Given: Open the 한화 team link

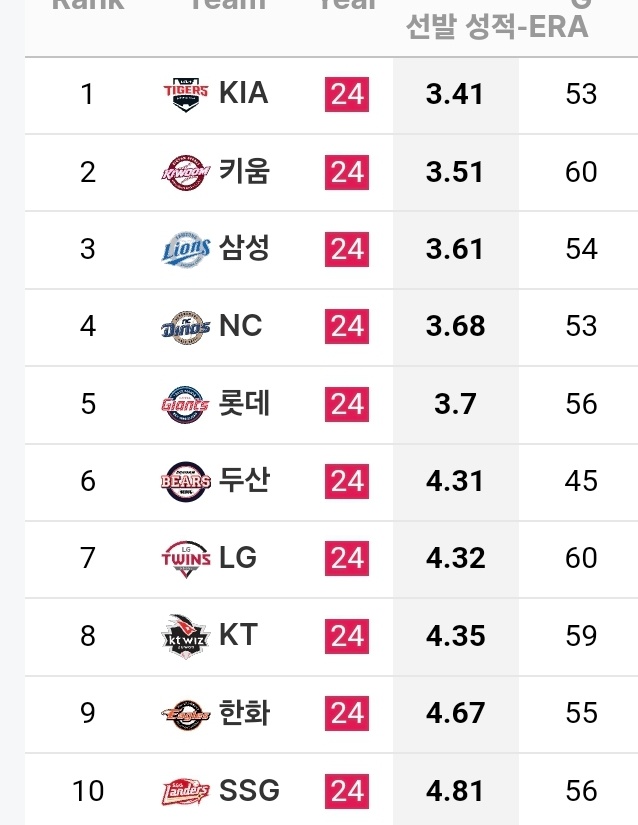Looking at the screenshot, I should tap(244, 713).
